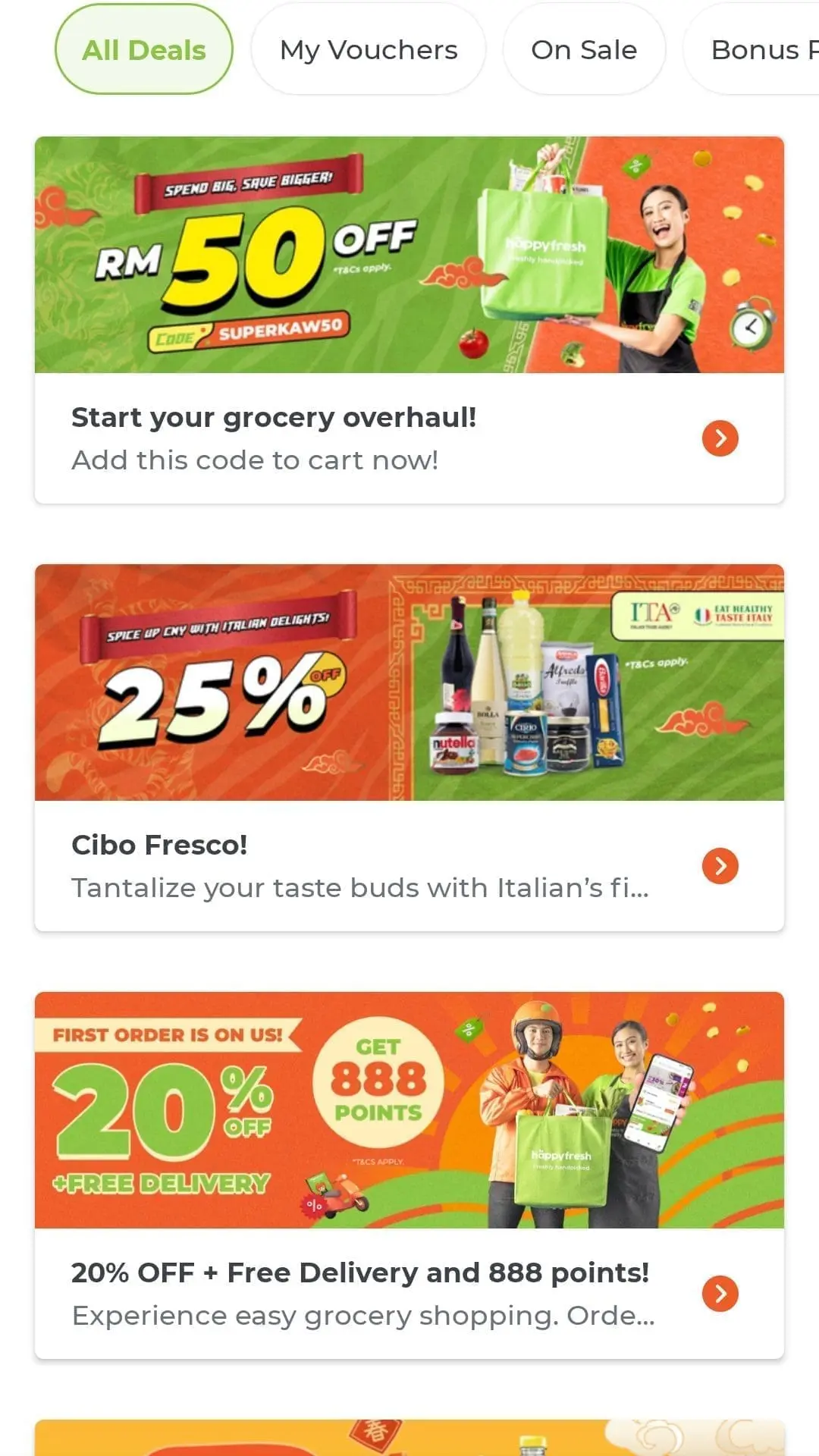
Task: Tap arrow next to Start your grocery overhaul
Action: [720, 438]
